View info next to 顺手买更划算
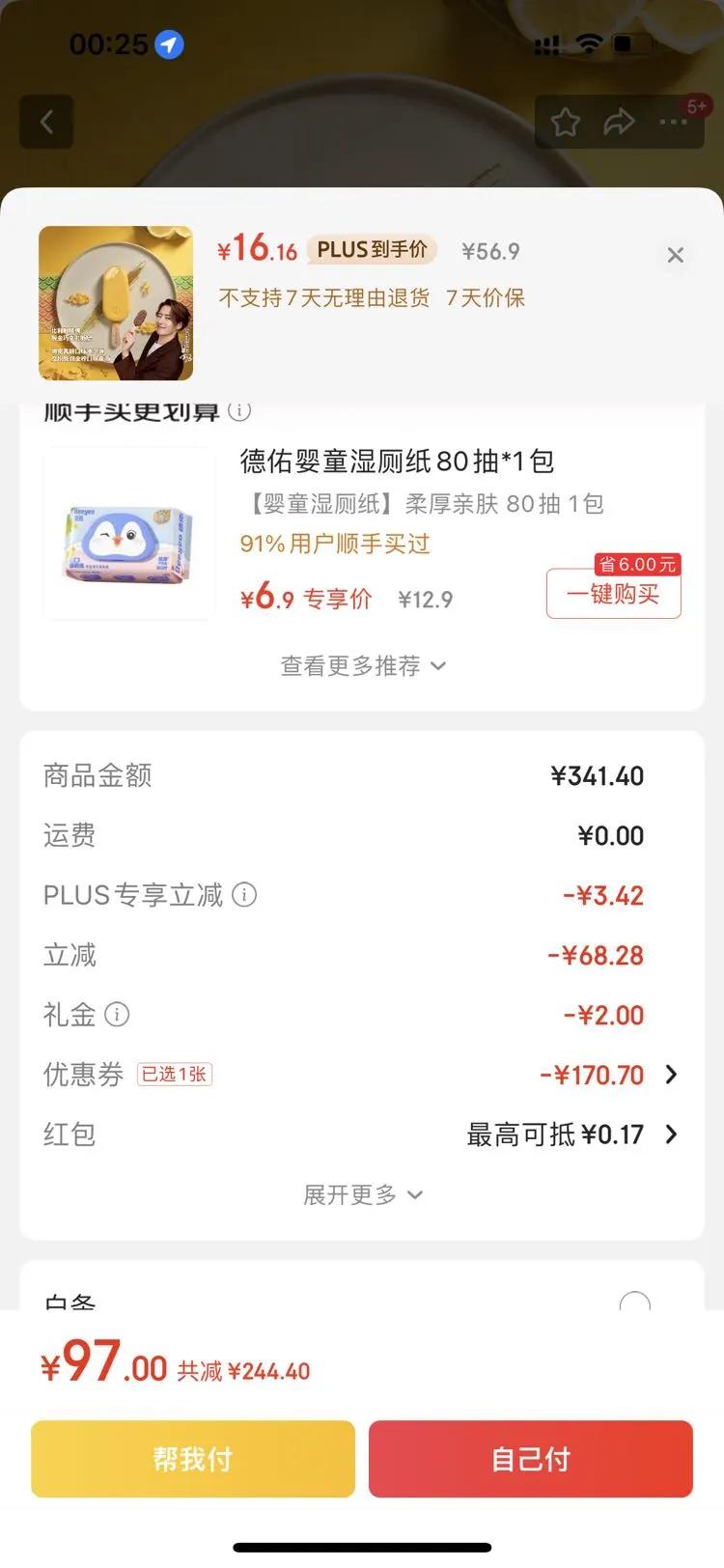The width and height of the screenshot is (724, 1568). click(x=239, y=412)
